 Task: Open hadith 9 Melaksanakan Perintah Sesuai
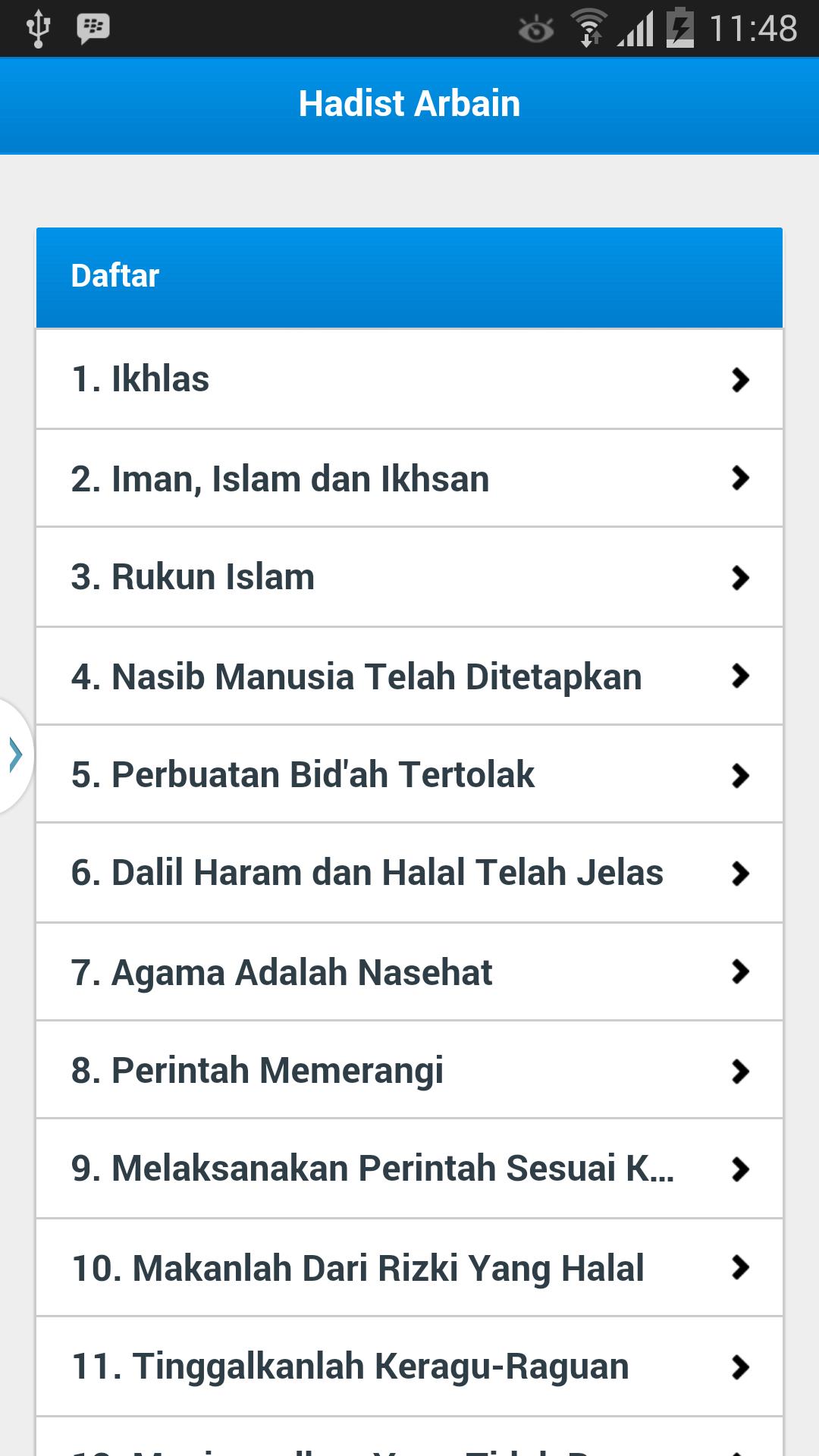point(409,1169)
